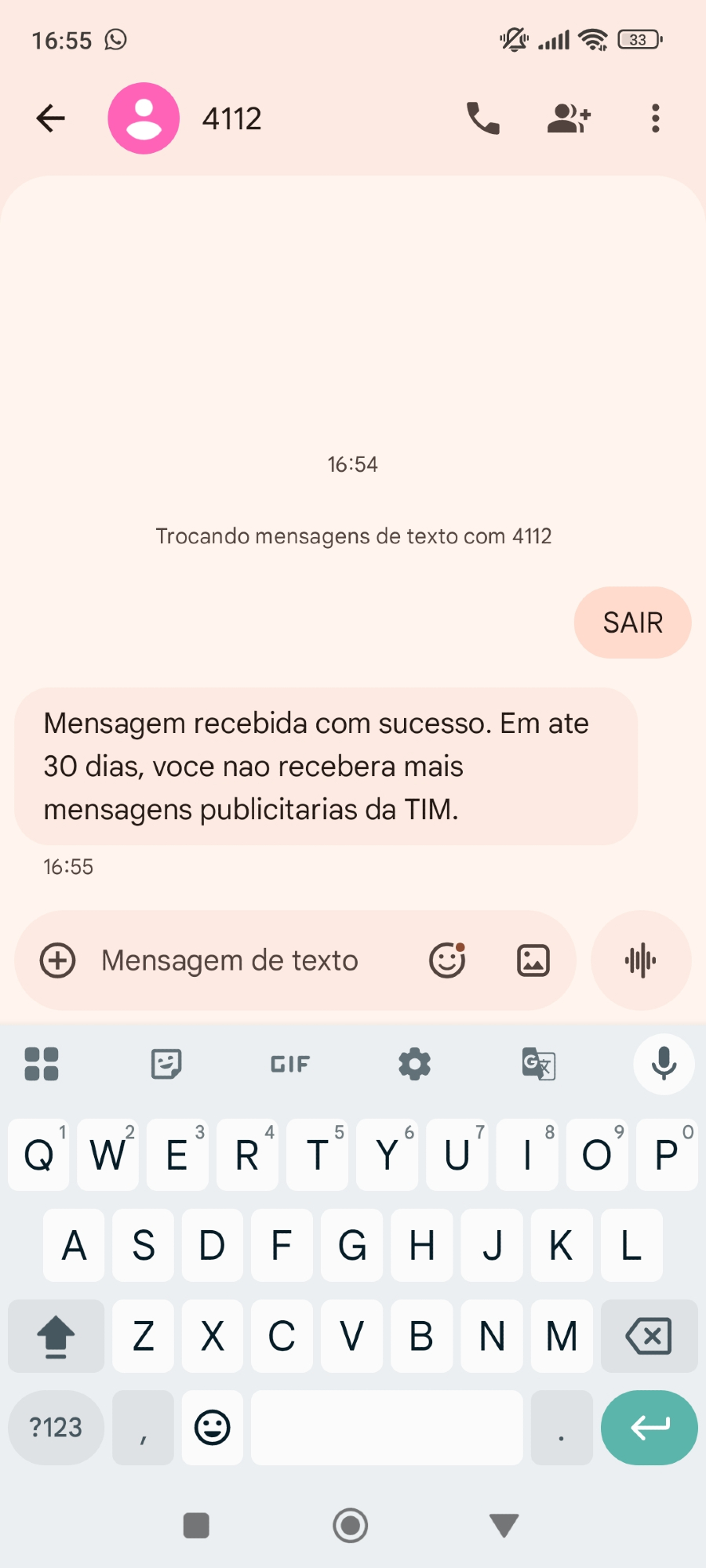Attach an image from the gallery
The image size is (706, 1568).
(x=533, y=960)
